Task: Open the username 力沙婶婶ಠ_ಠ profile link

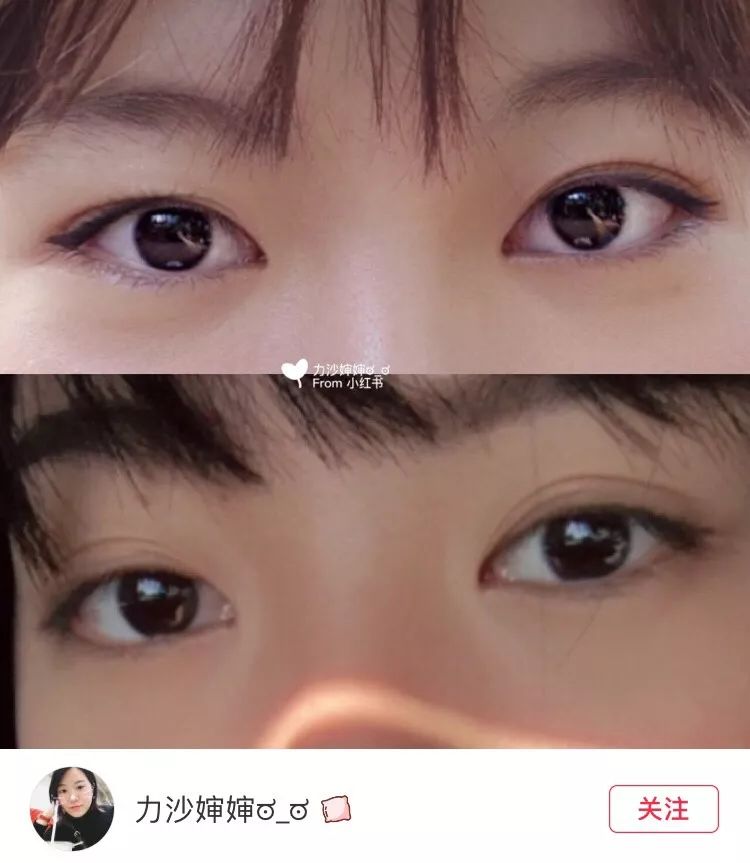Action: point(224,809)
